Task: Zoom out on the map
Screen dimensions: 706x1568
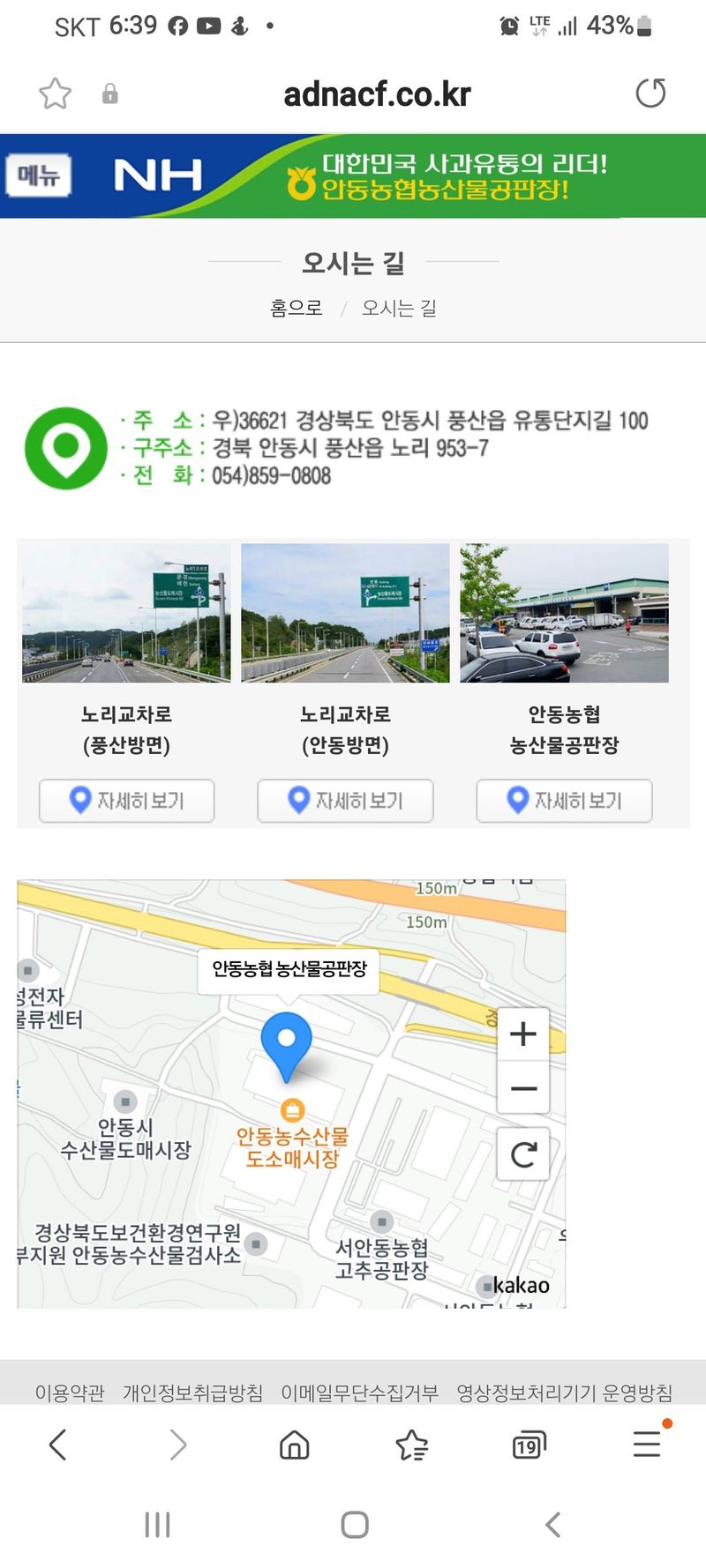Action: [523, 1088]
